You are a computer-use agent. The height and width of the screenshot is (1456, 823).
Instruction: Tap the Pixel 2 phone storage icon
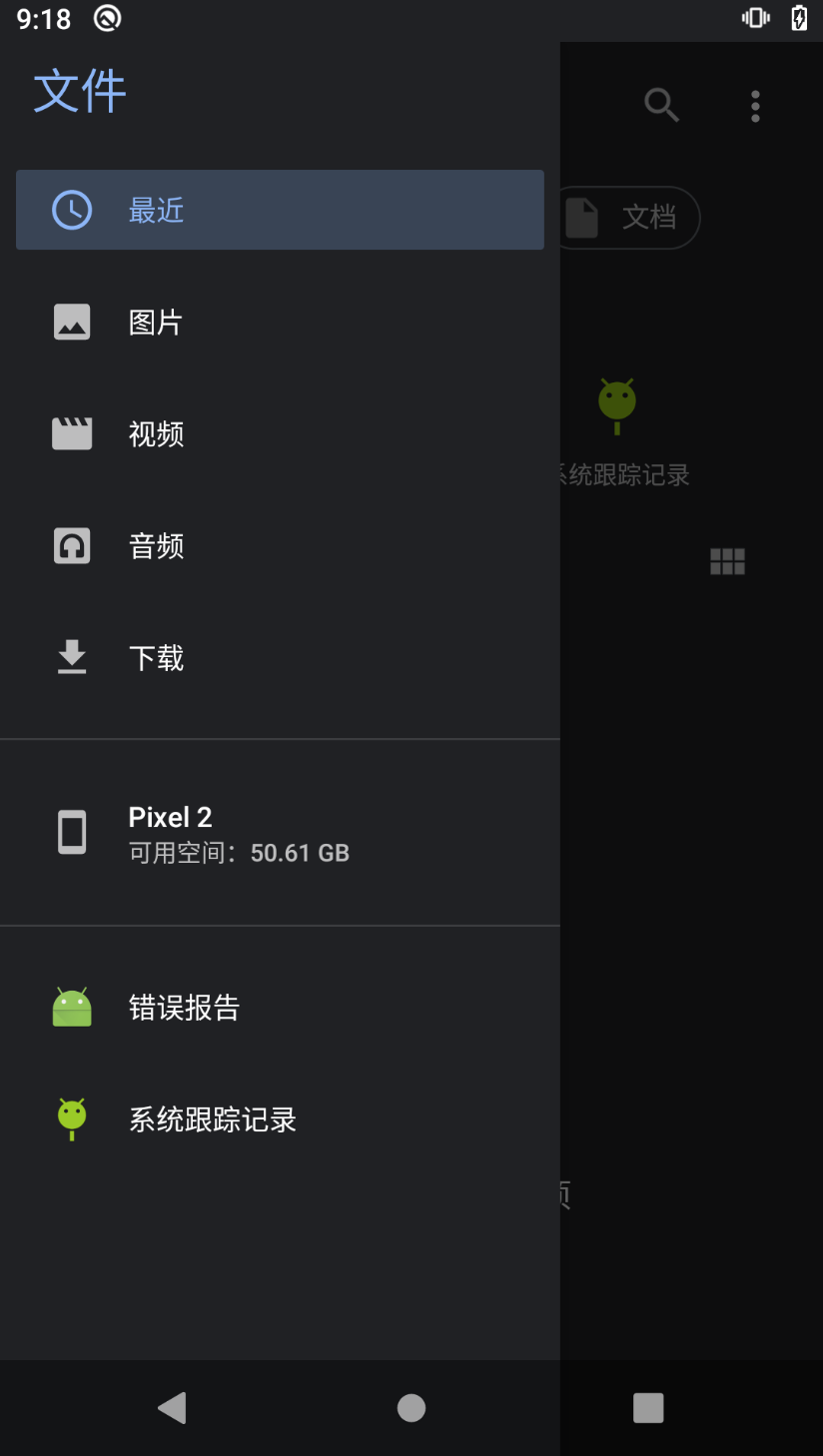71,831
